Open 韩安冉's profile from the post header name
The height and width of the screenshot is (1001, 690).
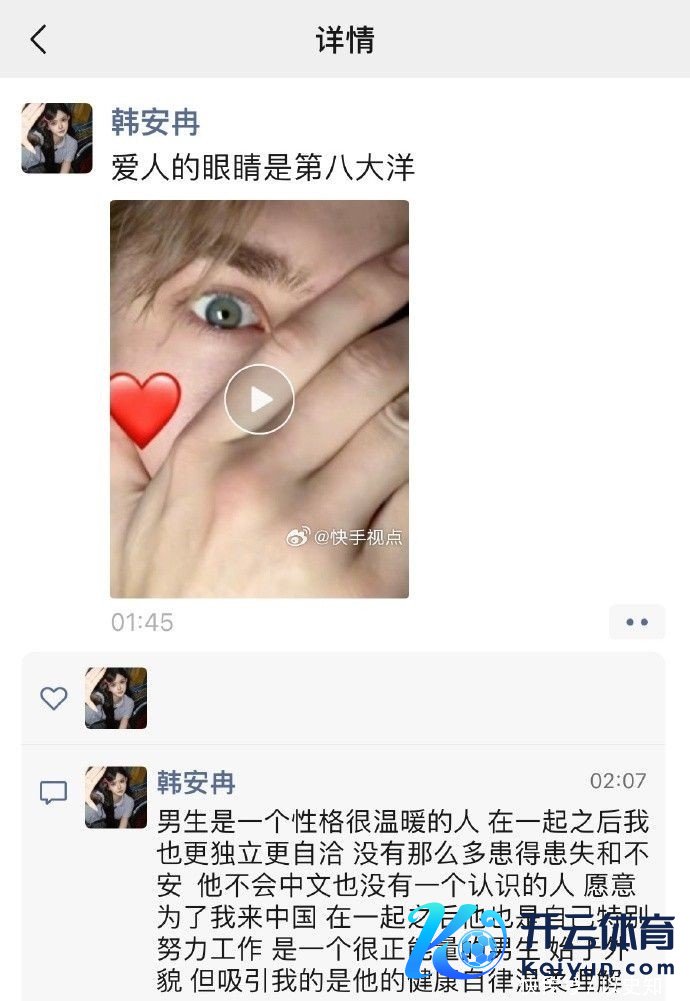pos(155,123)
